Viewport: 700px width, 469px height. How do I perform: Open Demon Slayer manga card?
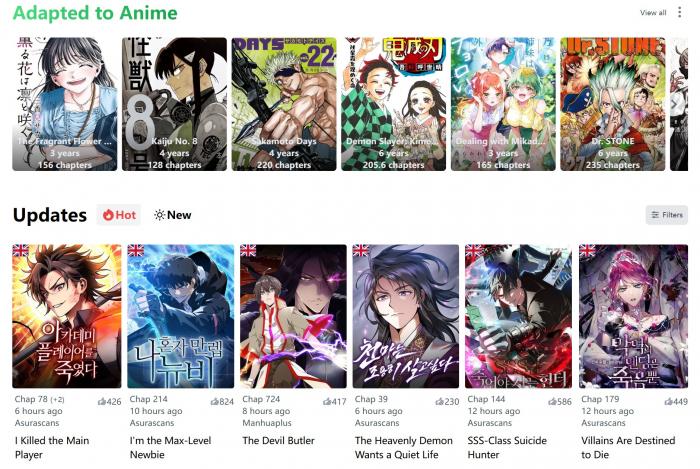(394, 104)
